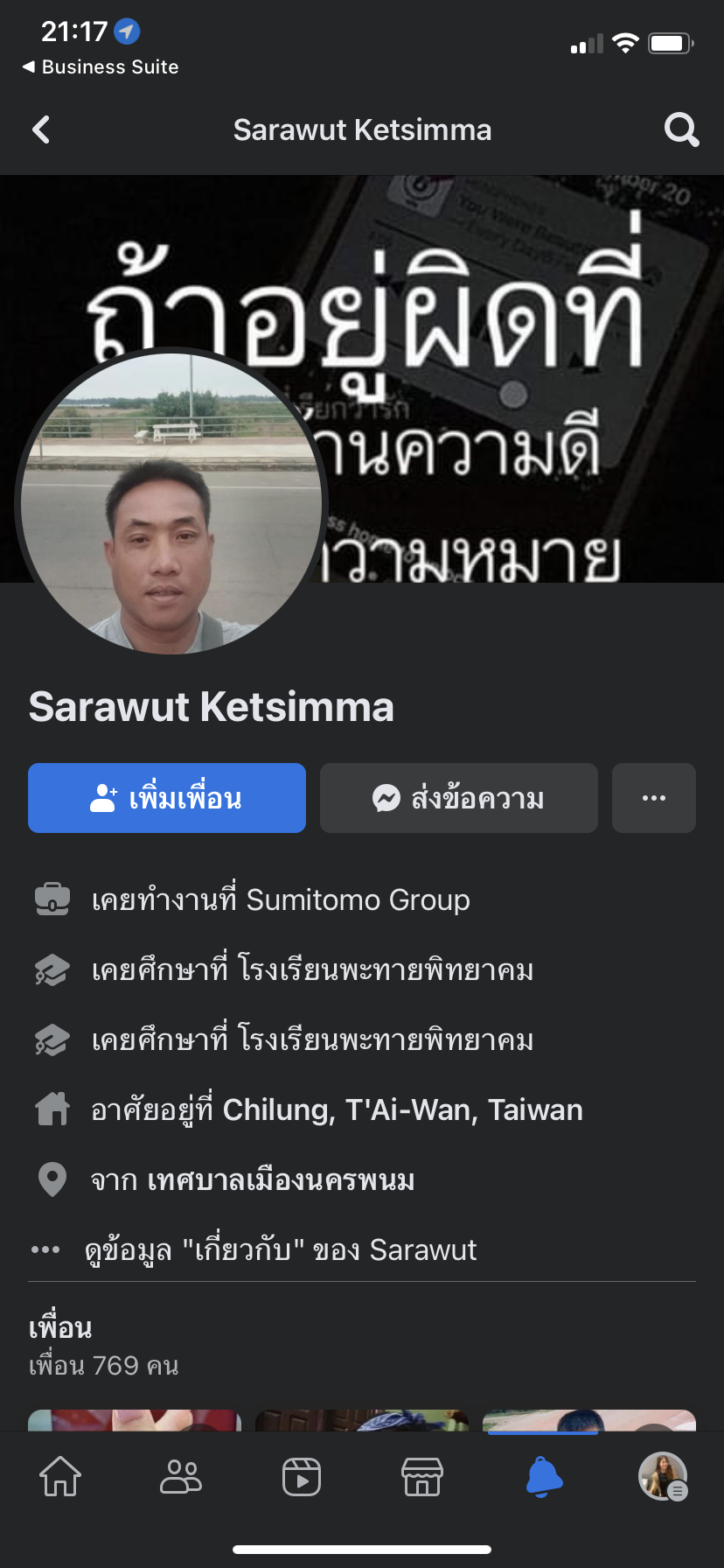Open the search magnifier icon

tap(681, 130)
